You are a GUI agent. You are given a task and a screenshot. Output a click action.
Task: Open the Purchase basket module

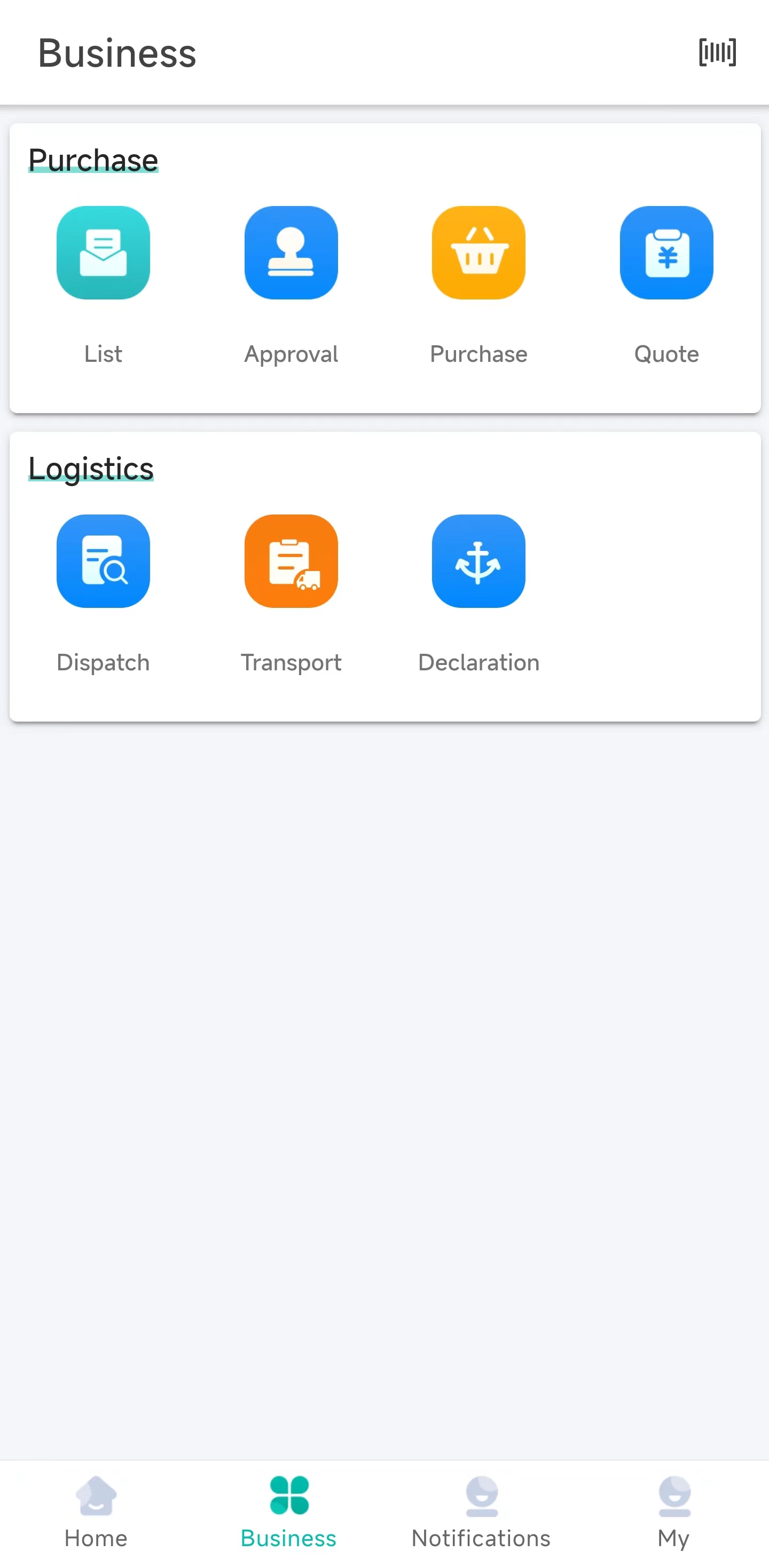coord(478,253)
